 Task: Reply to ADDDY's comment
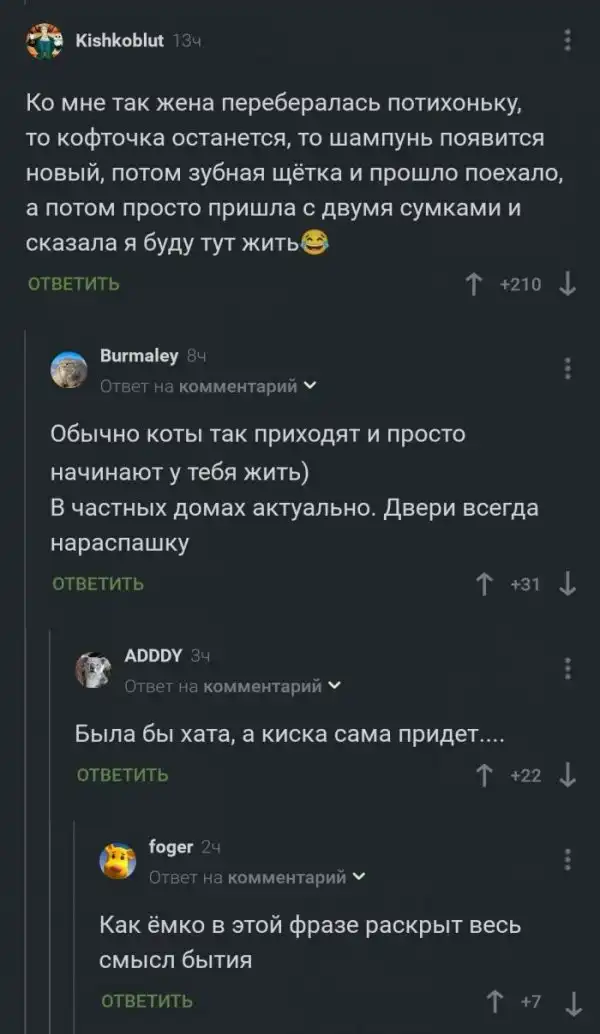pyautogui.click(x=123, y=775)
